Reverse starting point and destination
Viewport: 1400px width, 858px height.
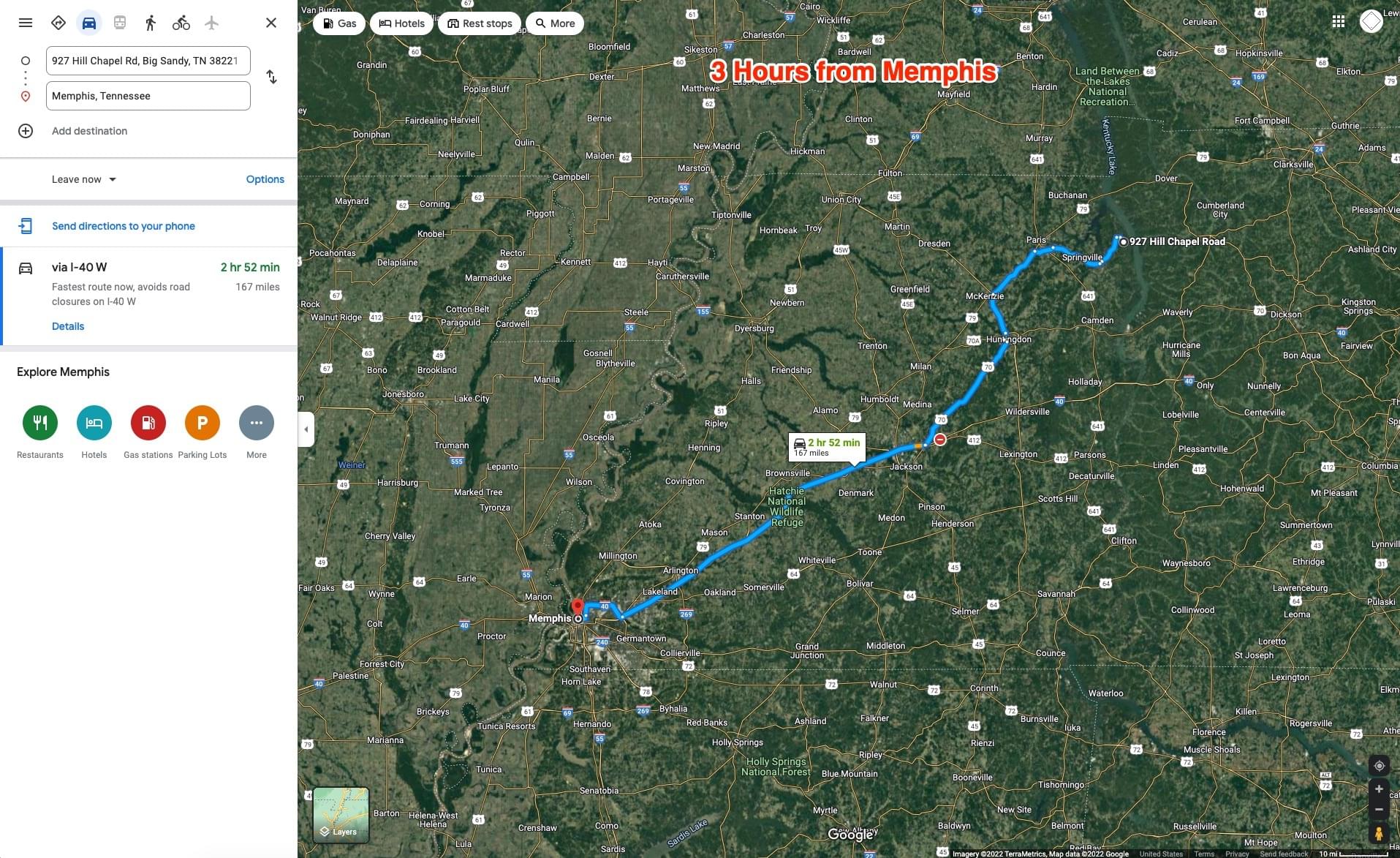pos(271,77)
